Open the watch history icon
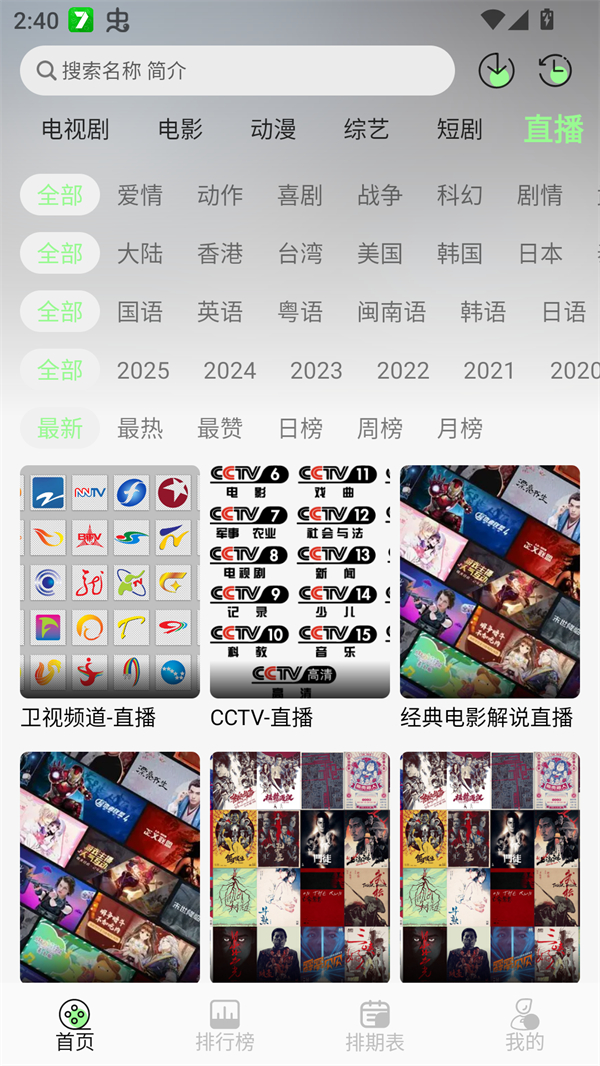The image size is (600, 1066). click(x=555, y=71)
